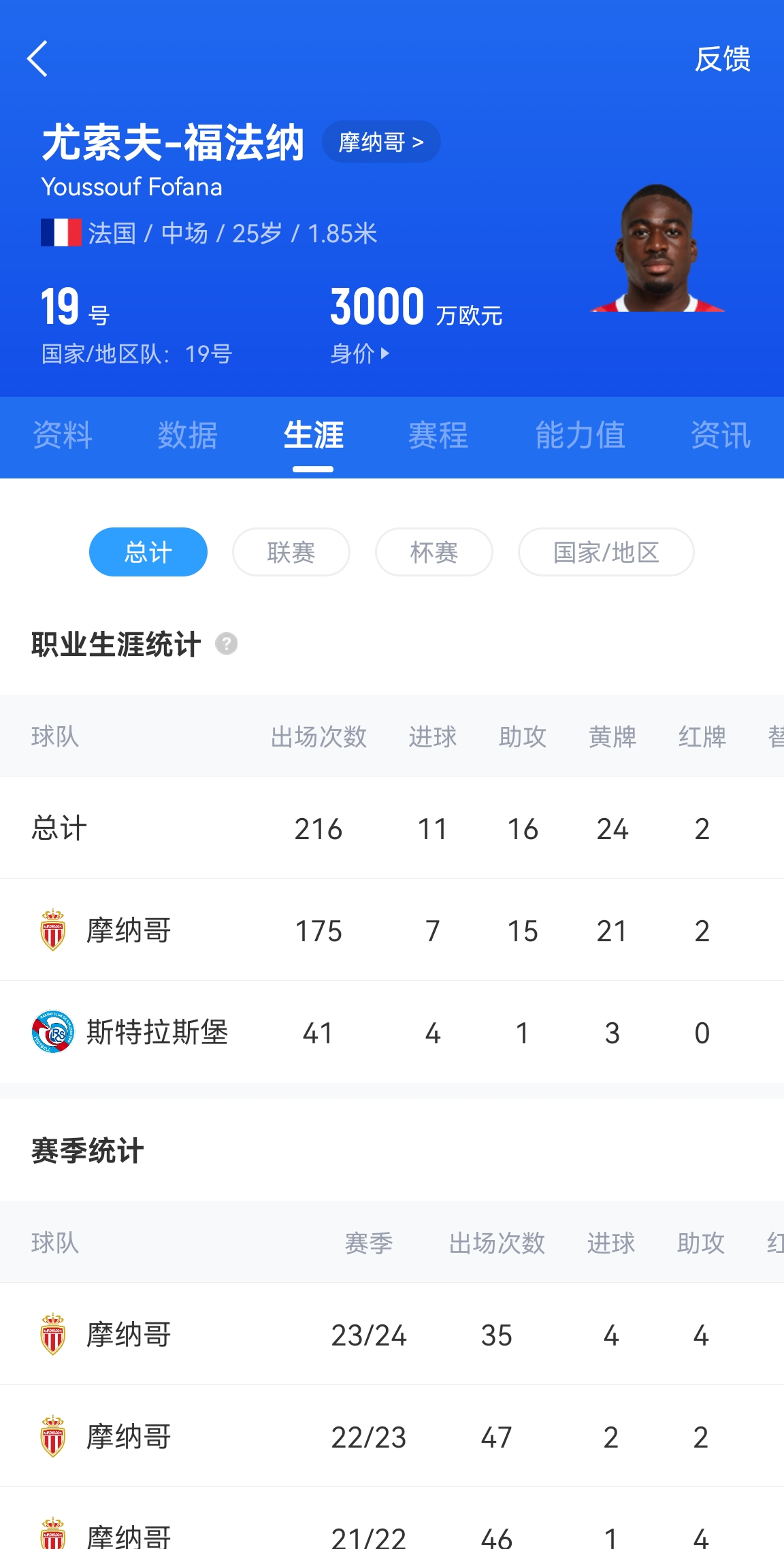Open the 能力值 tab
Viewport: 784px width, 1549px height.
point(580,435)
